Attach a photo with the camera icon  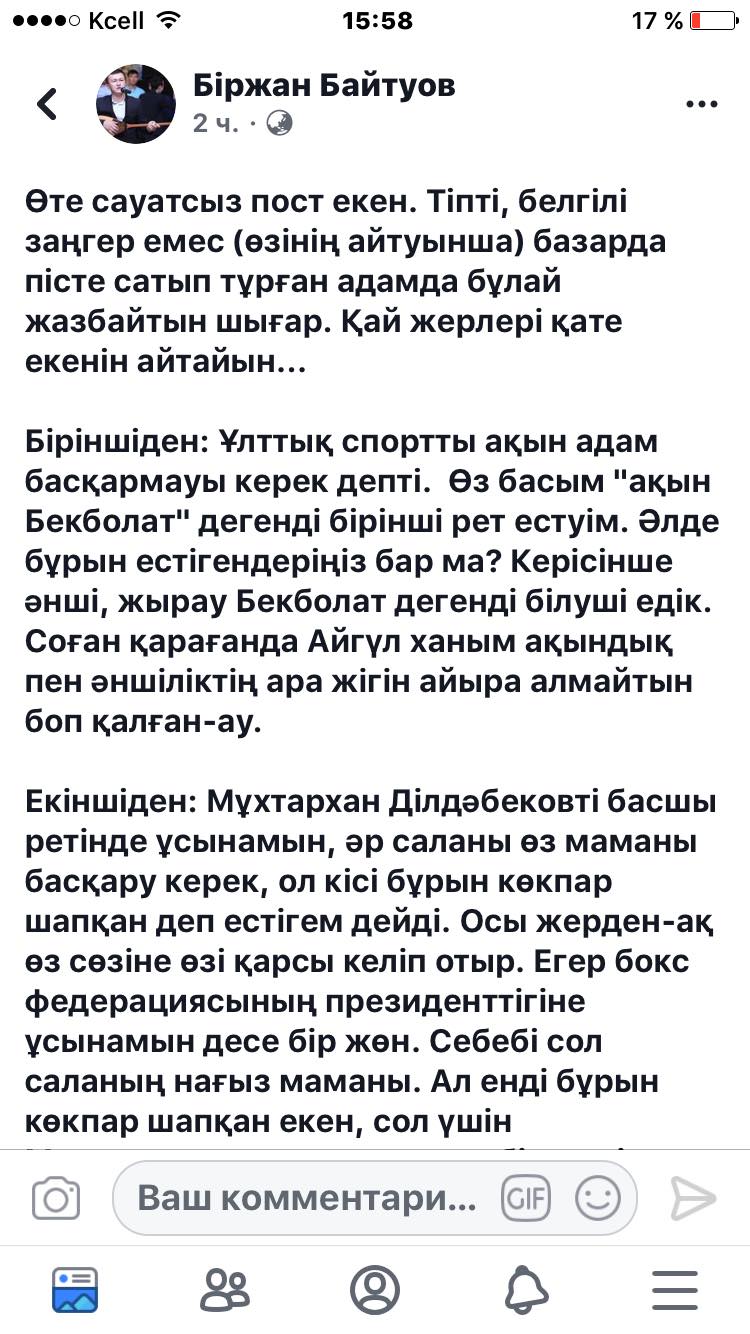pyautogui.click(x=56, y=1198)
